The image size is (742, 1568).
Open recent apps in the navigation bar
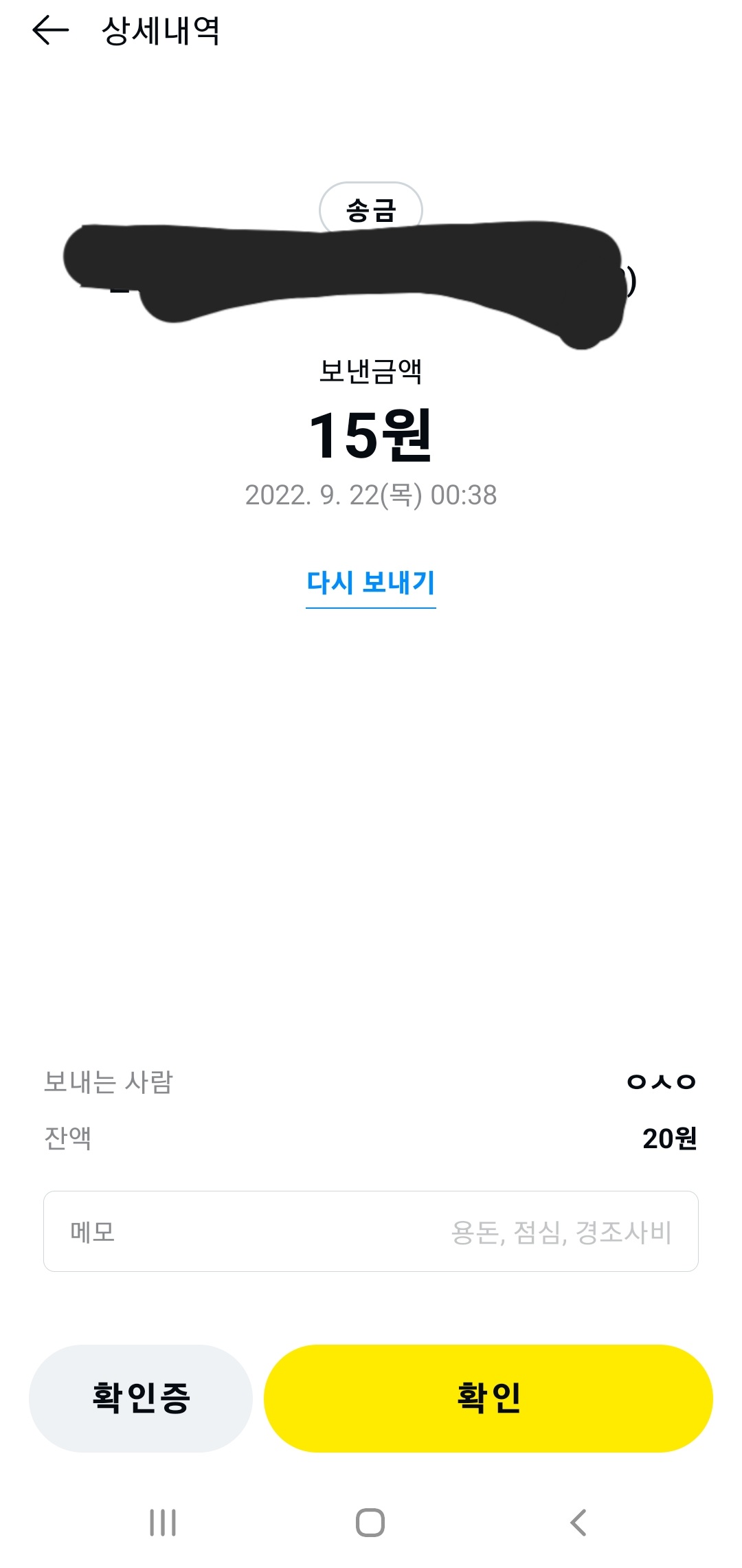click(163, 1523)
